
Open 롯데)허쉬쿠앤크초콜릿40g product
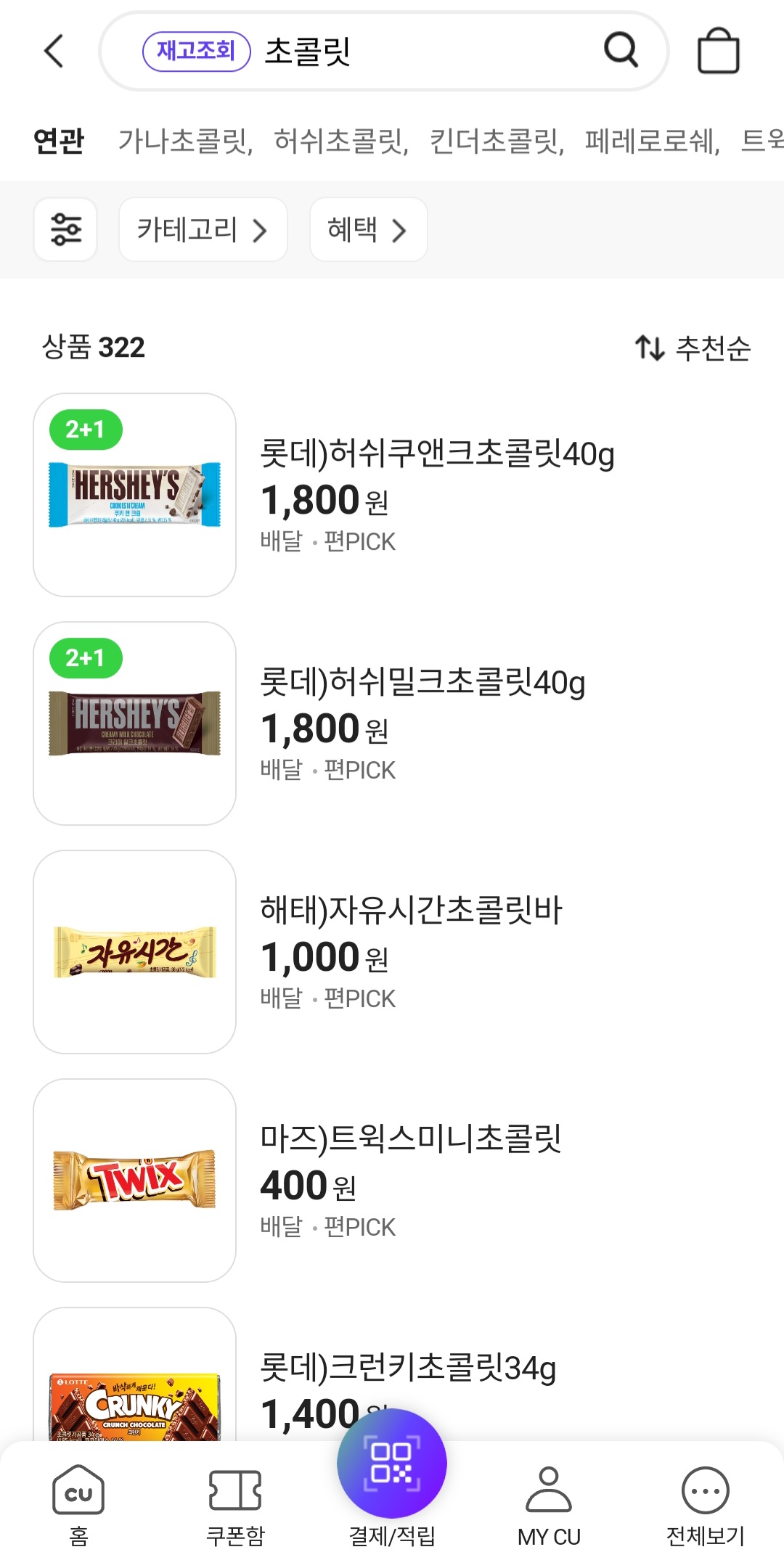(x=392, y=495)
